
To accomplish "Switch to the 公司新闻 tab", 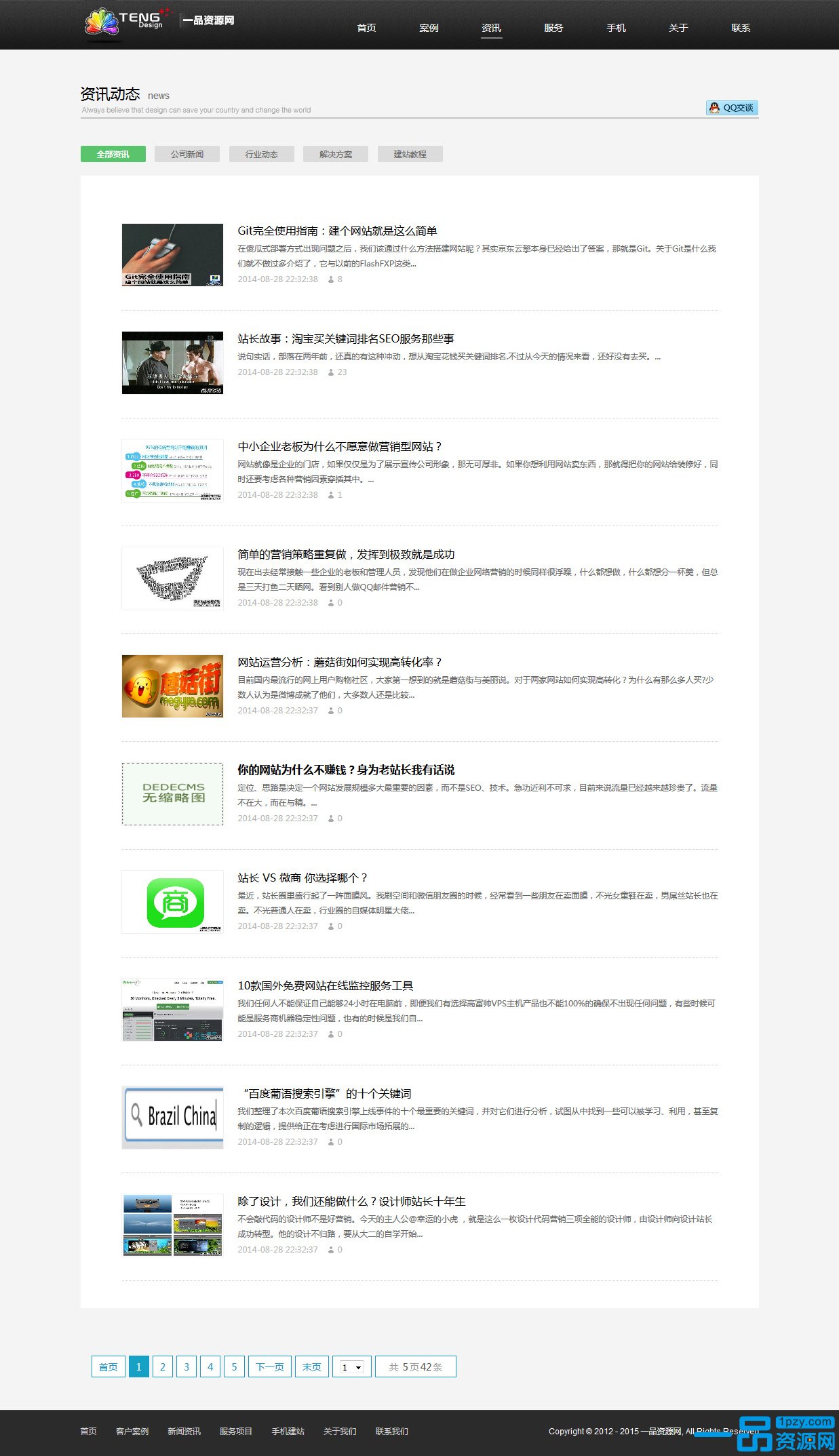I will (187, 154).
